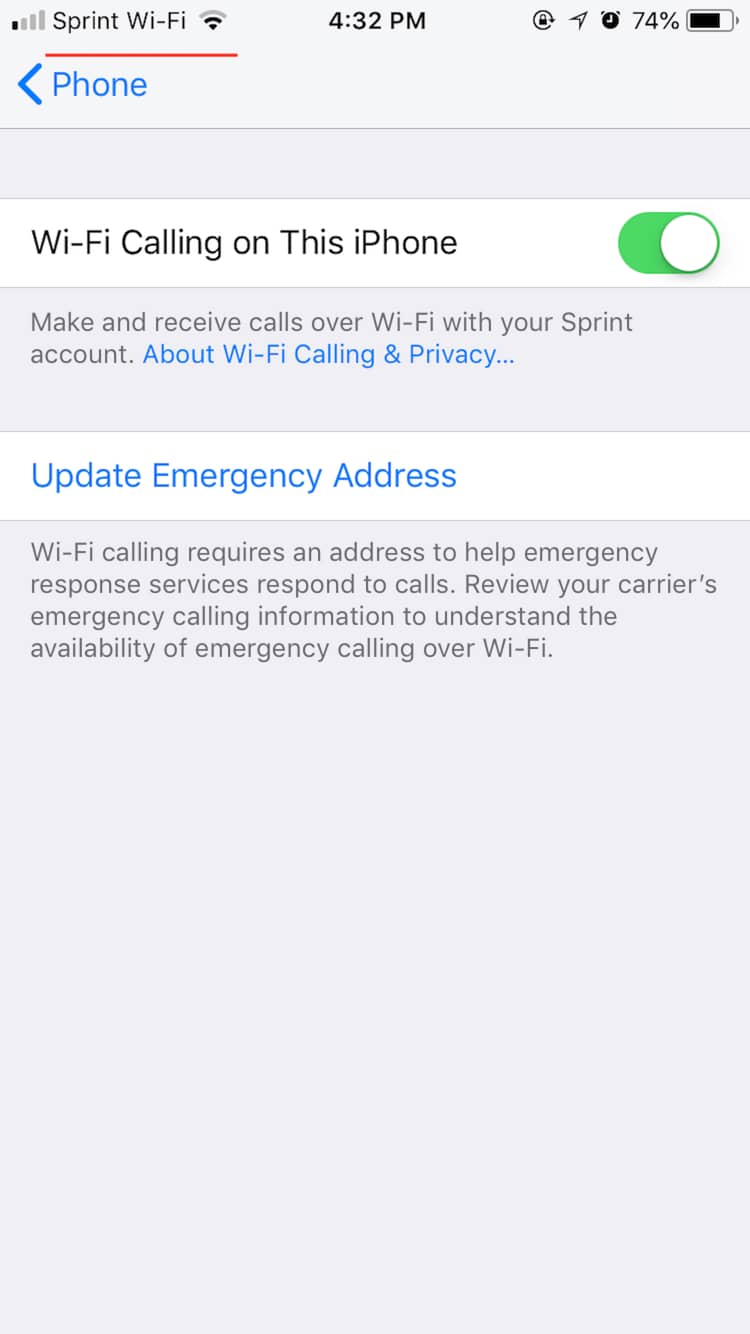Tap the Wi-Fi Calling description paragraph
This screenshot has width=750, height=1334.
332,338
